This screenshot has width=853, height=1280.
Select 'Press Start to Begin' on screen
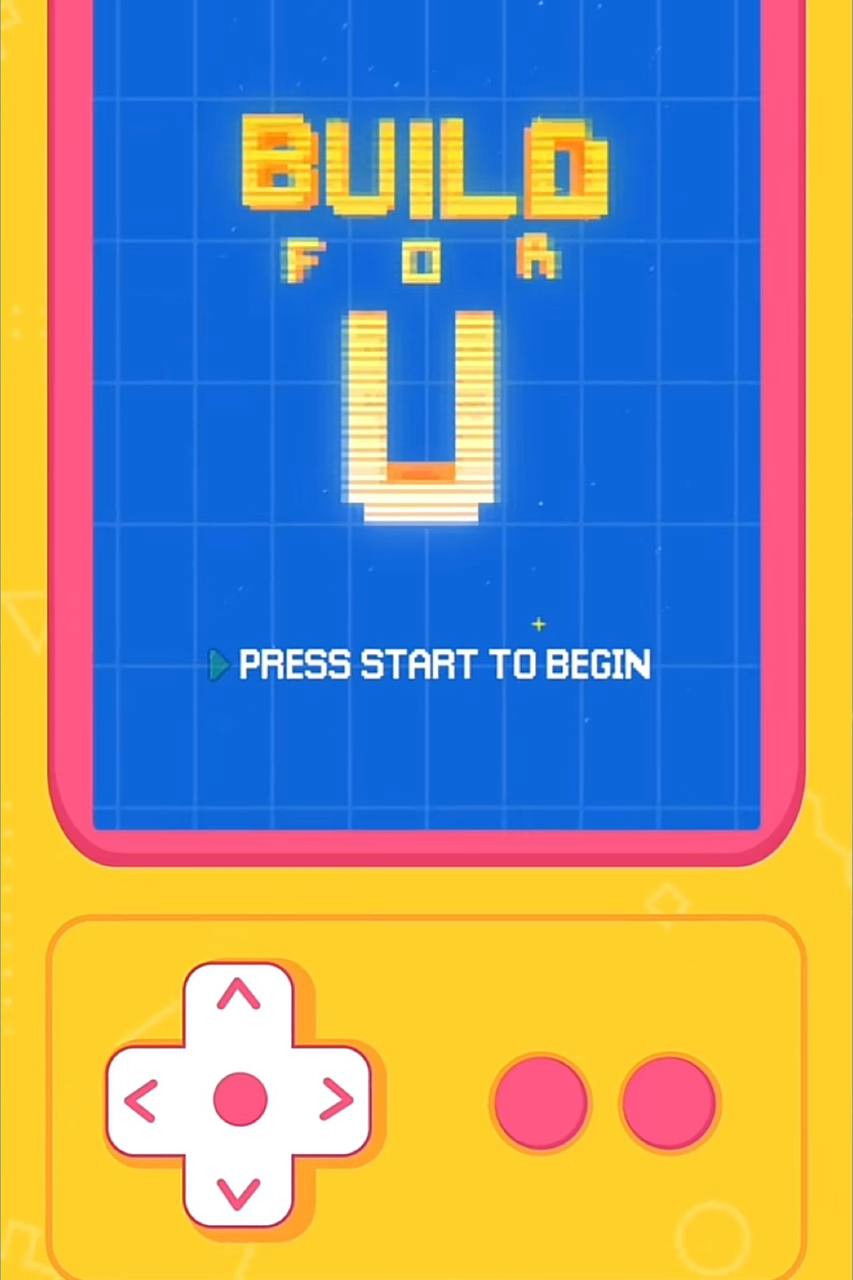click(x=444, y=664)
